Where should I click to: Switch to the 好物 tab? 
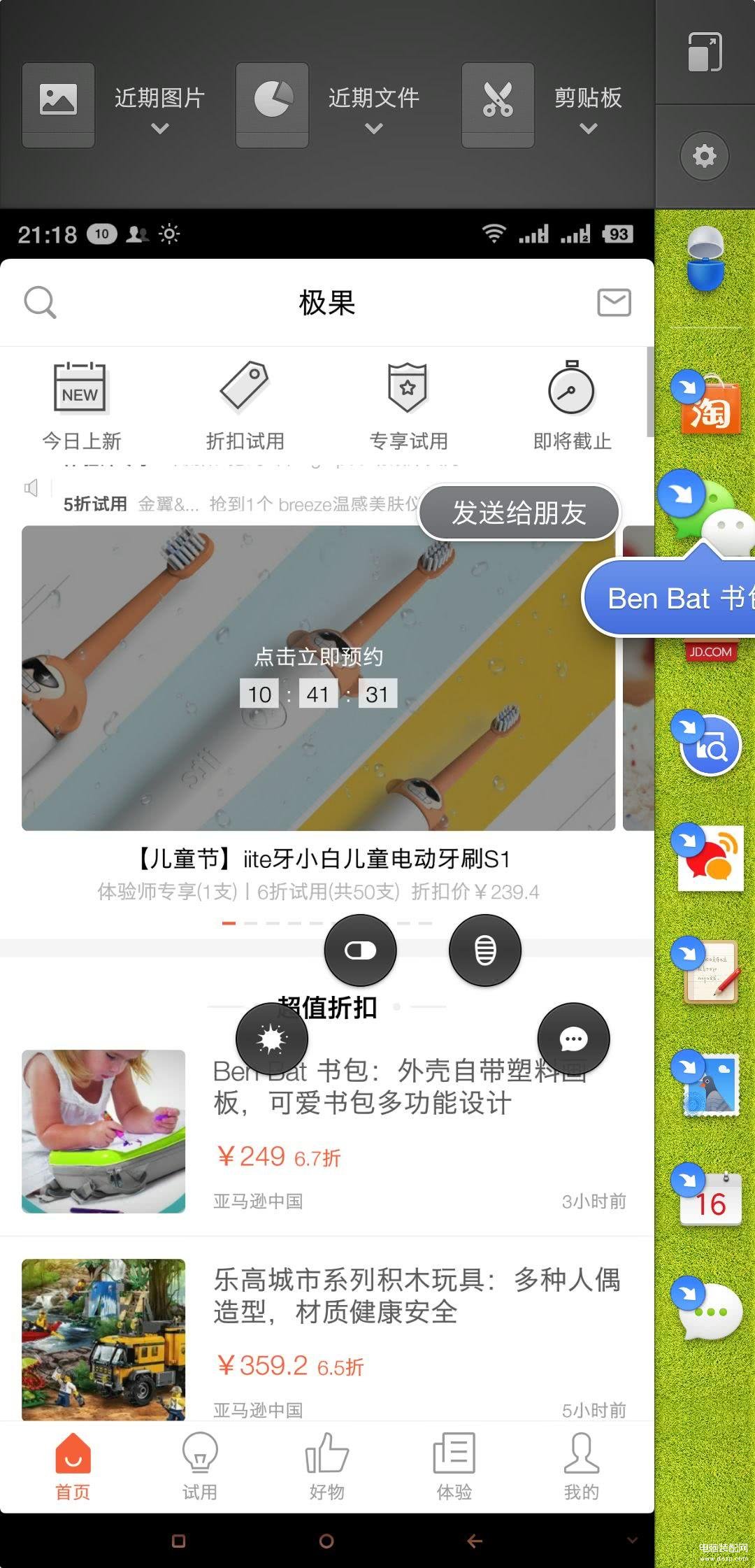pos(326,1466)
